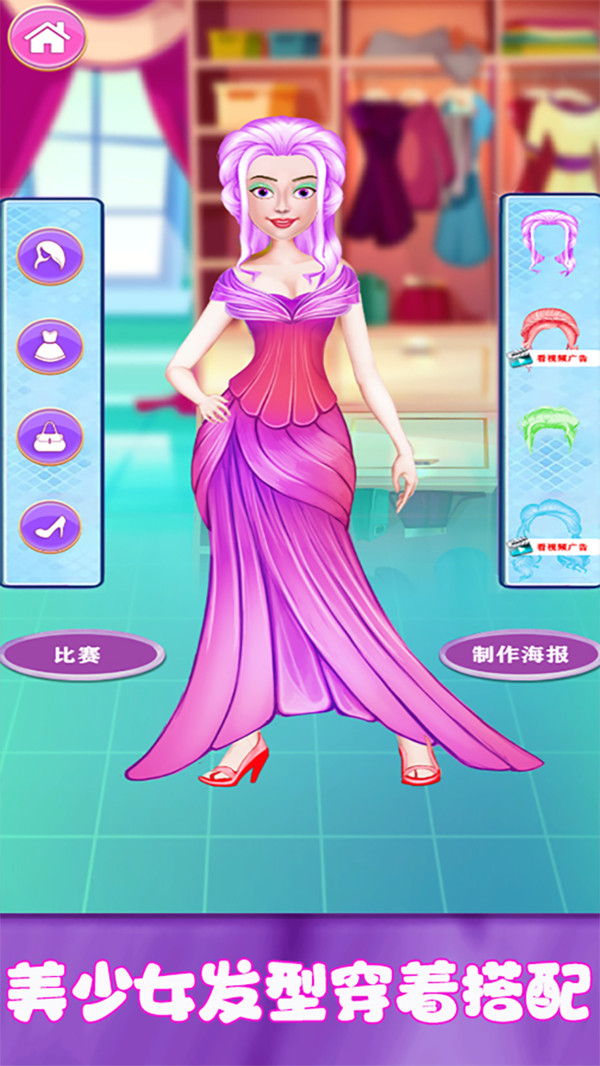
Task: Start the 比赛 contest
Action: coord(80,656)
